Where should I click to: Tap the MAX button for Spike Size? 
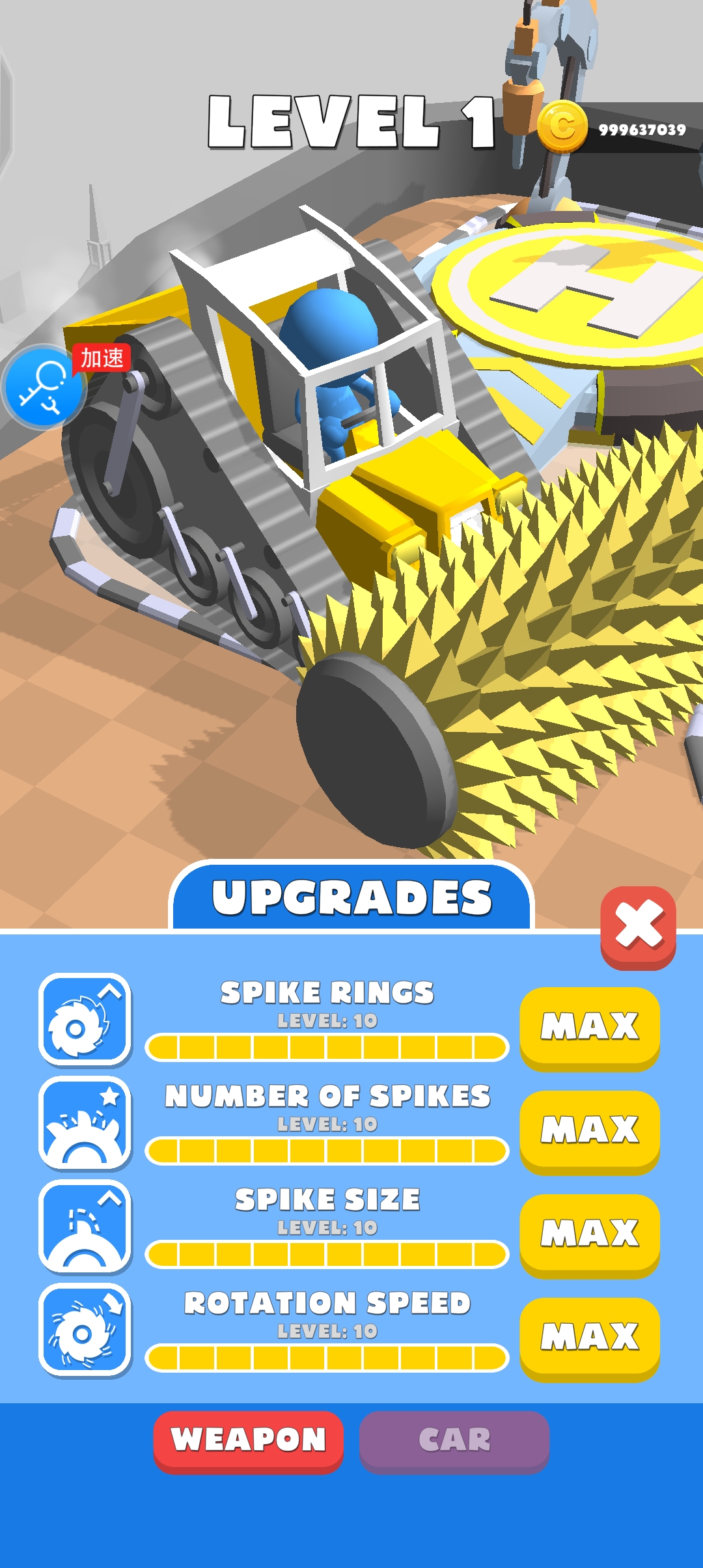(x=590, y=1233)
